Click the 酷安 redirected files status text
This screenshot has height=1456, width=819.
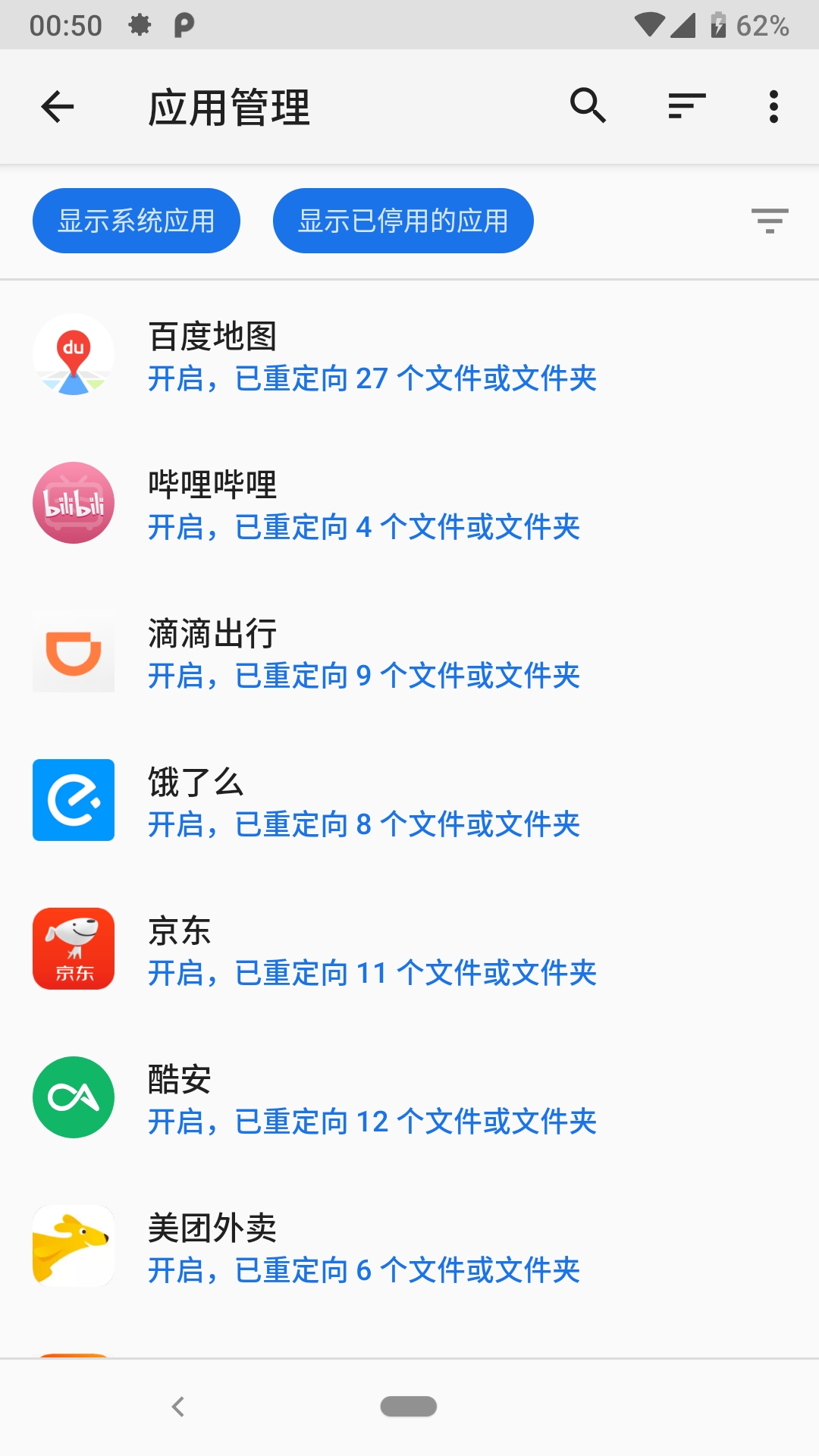(x=372, y=1121)
